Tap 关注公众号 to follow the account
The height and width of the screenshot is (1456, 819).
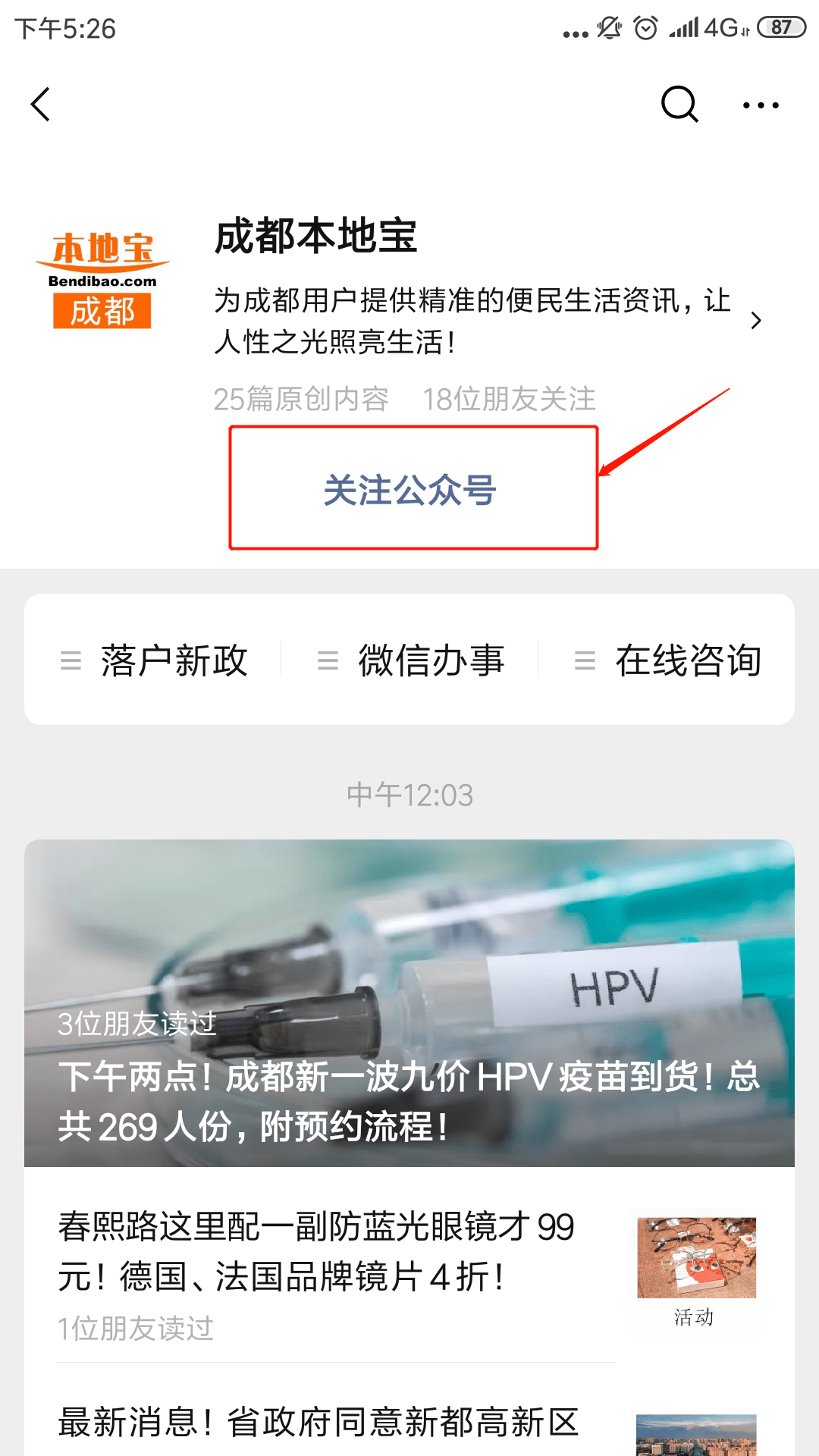[410, 489]
